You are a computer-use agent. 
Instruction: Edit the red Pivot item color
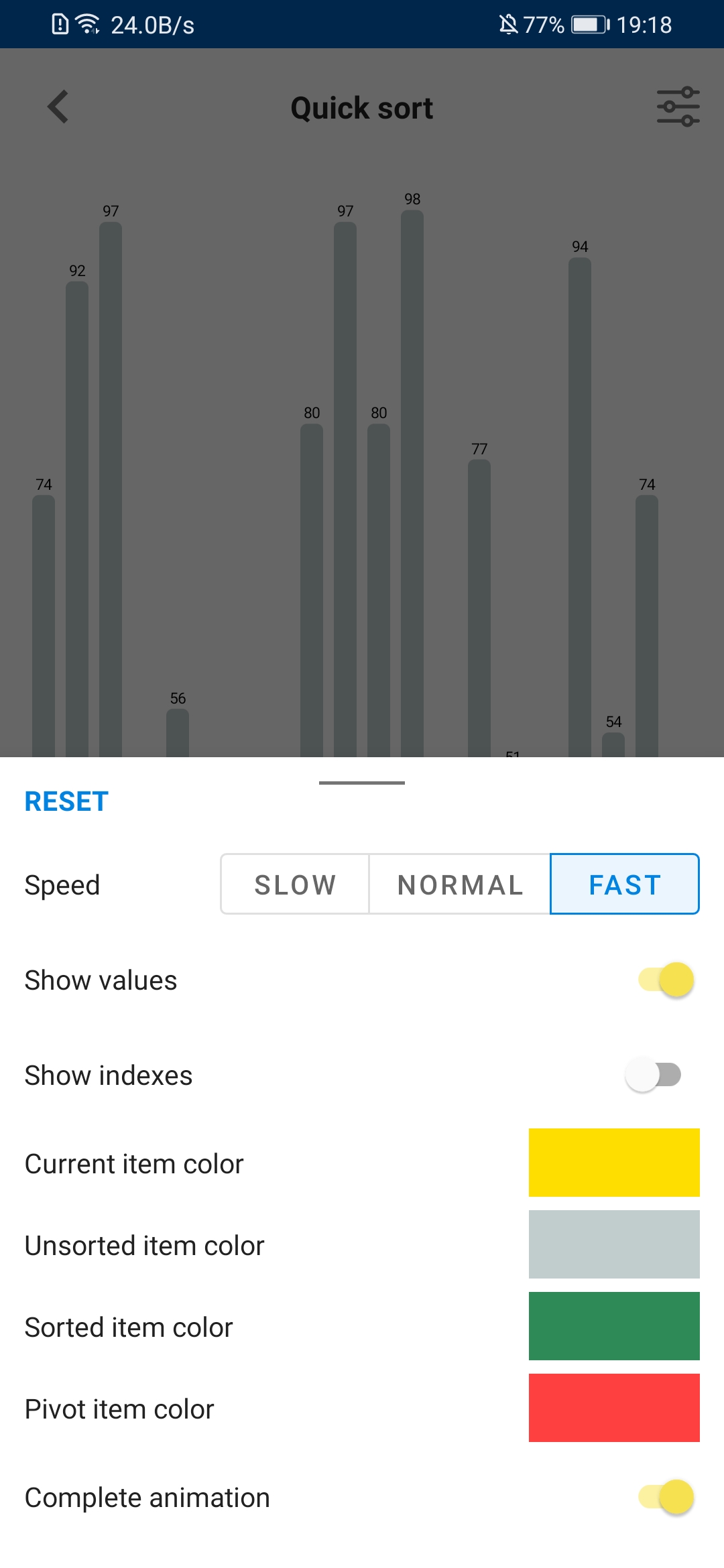pyautogui.click(x=613, y=1408)
